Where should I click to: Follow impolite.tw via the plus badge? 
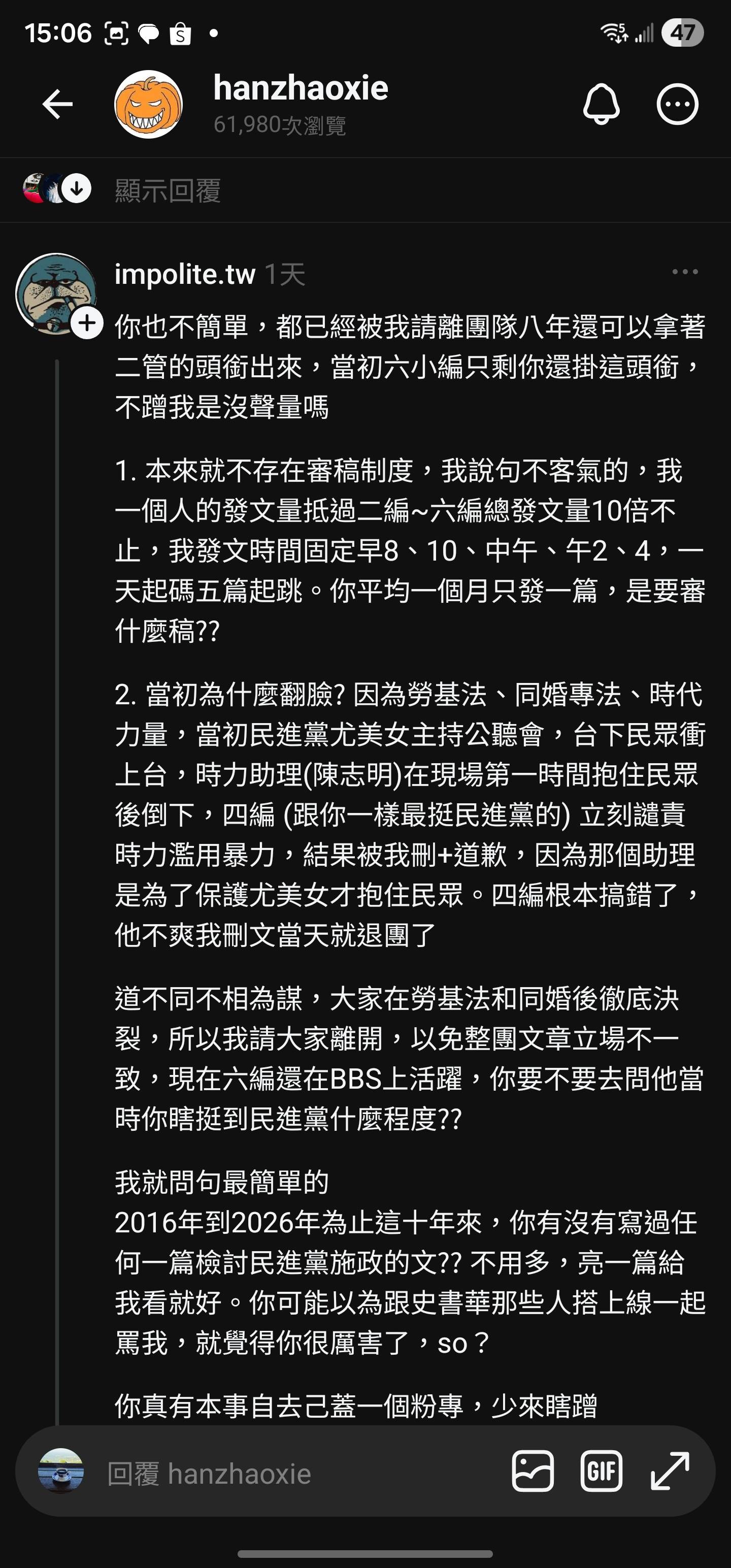(x=87, y=323)
